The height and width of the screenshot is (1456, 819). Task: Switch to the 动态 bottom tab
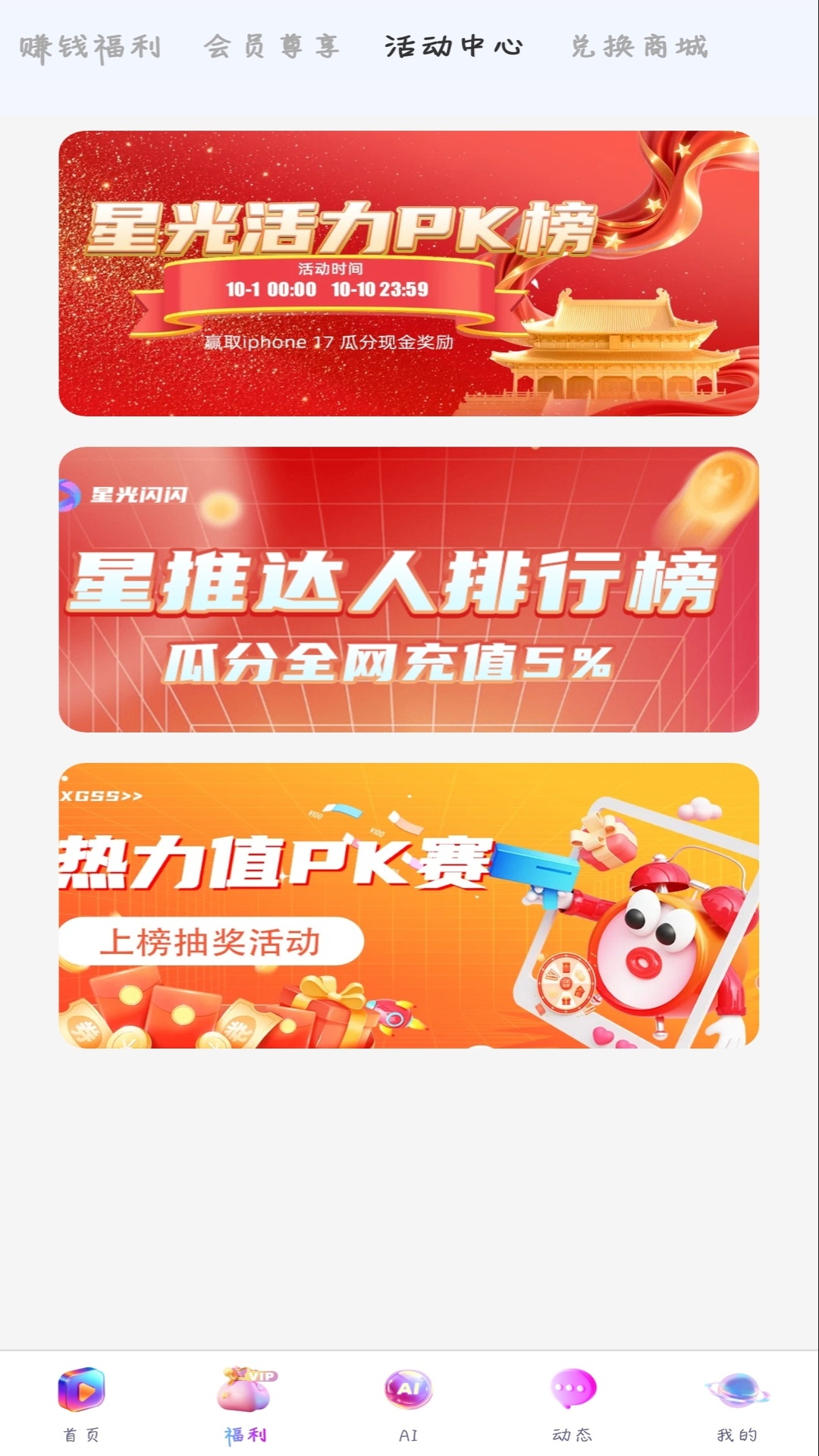[x=572, y=1404]
